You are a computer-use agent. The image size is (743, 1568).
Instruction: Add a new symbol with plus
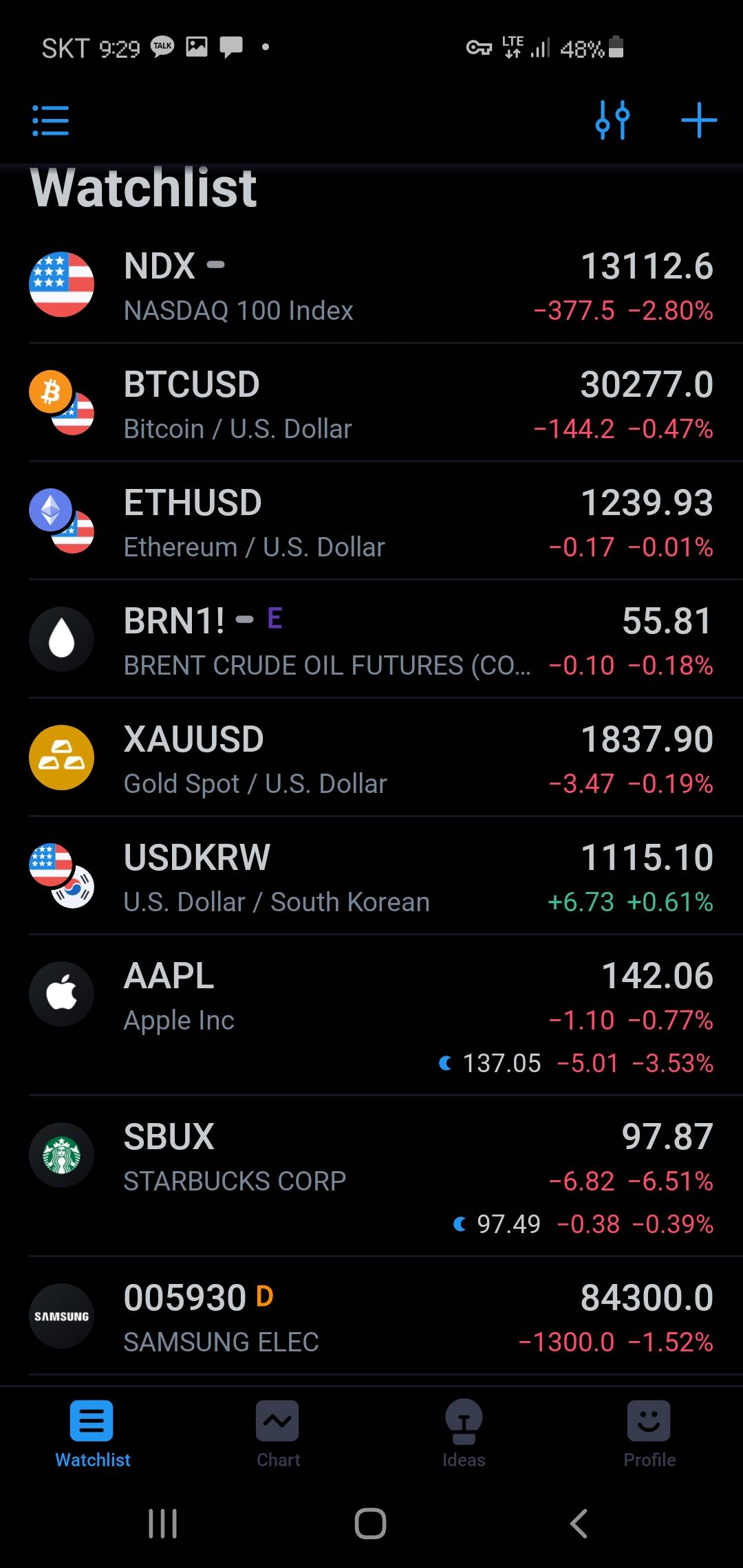pyautogui.click(x=698, y=120)
